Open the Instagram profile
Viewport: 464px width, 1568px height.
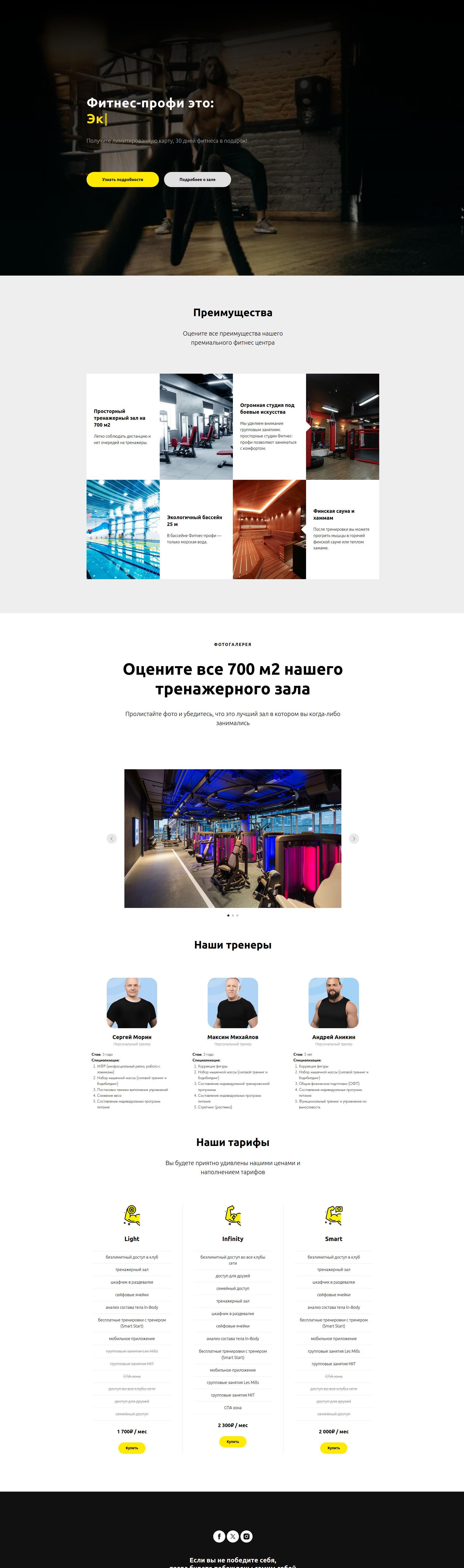[x=247, y=1536]
